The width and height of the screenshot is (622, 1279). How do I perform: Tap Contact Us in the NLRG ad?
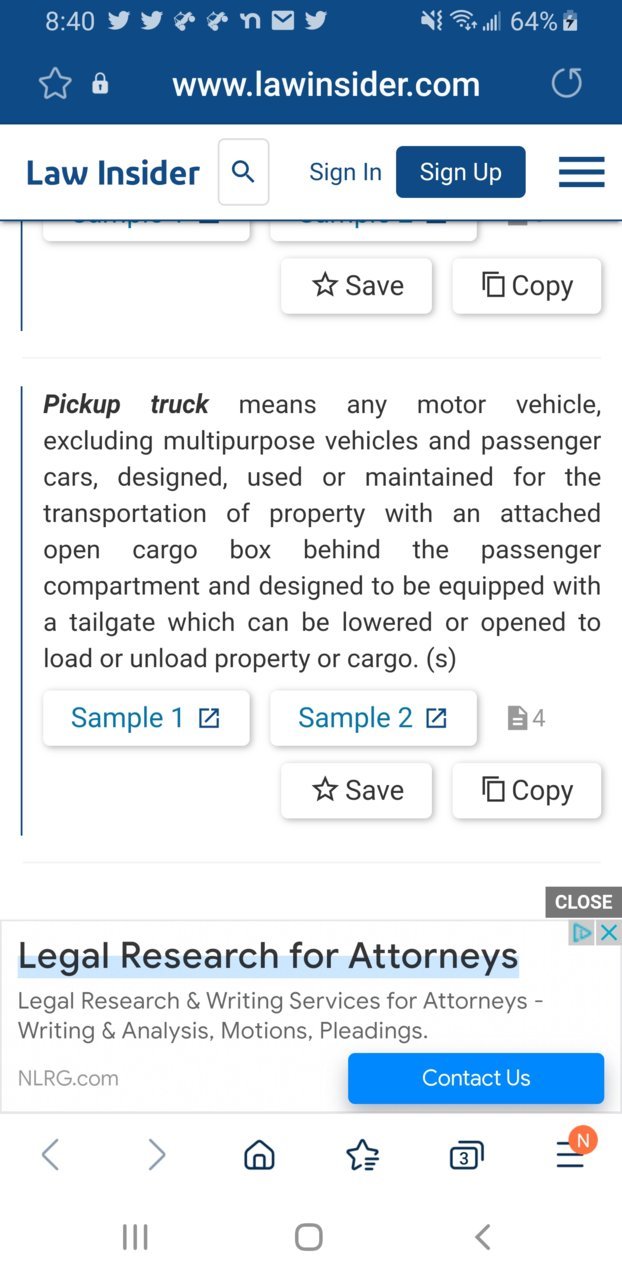click(x=476, y=1078)
